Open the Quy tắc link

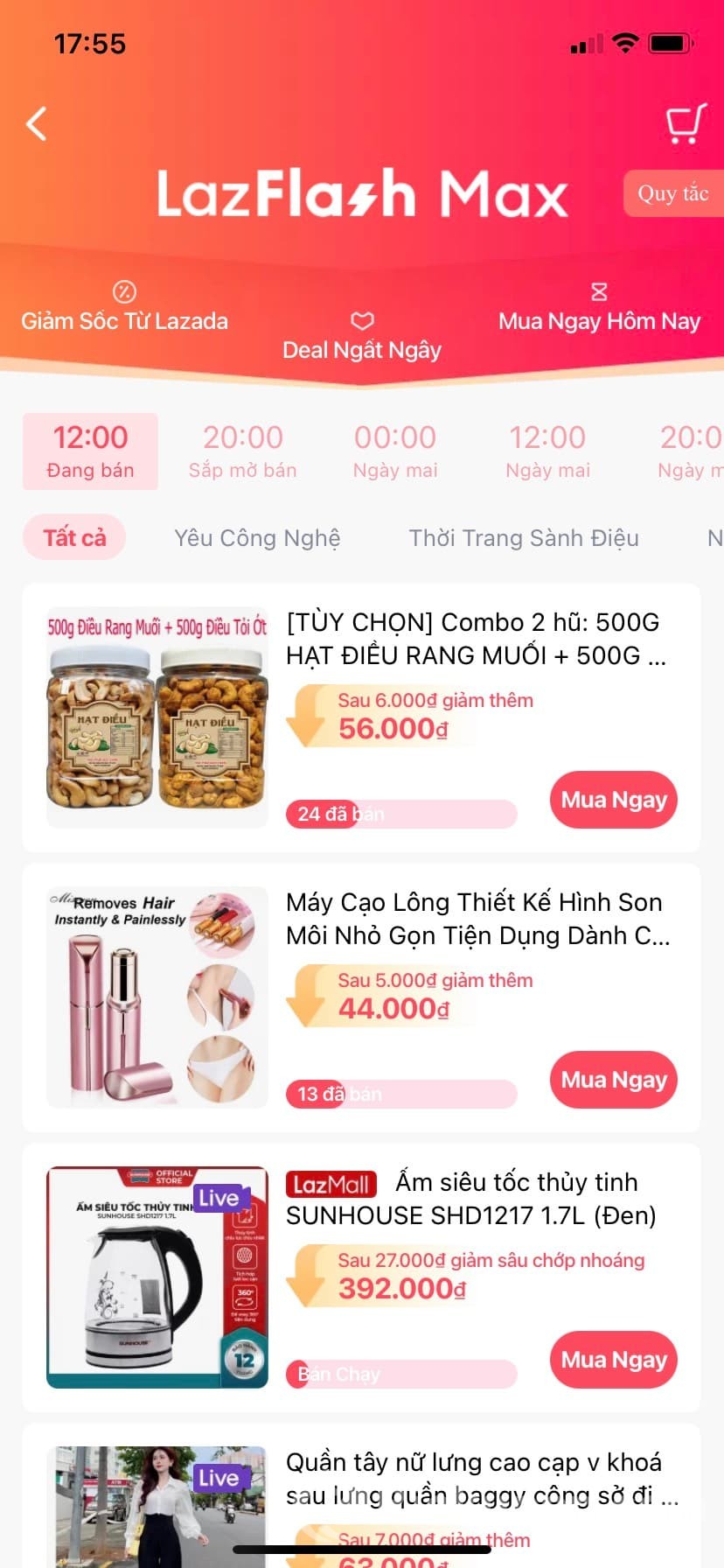(x=672, y=192)
